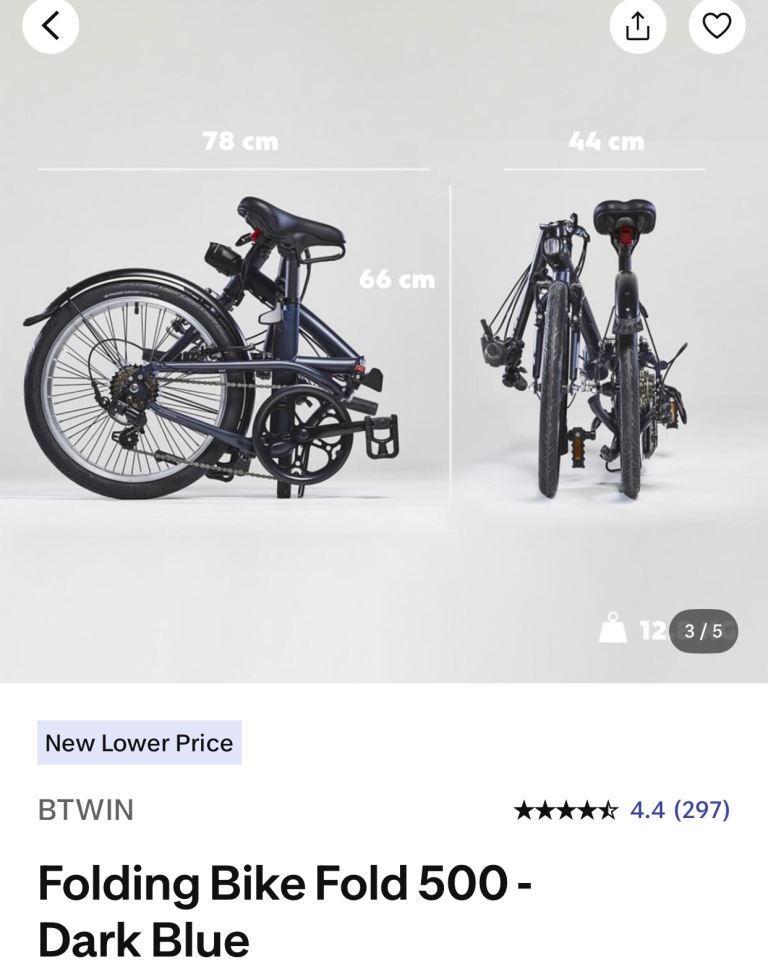Viewport: 768px width, 972px height.
Task: Add the bike to favorites
Action: [716, 26]
